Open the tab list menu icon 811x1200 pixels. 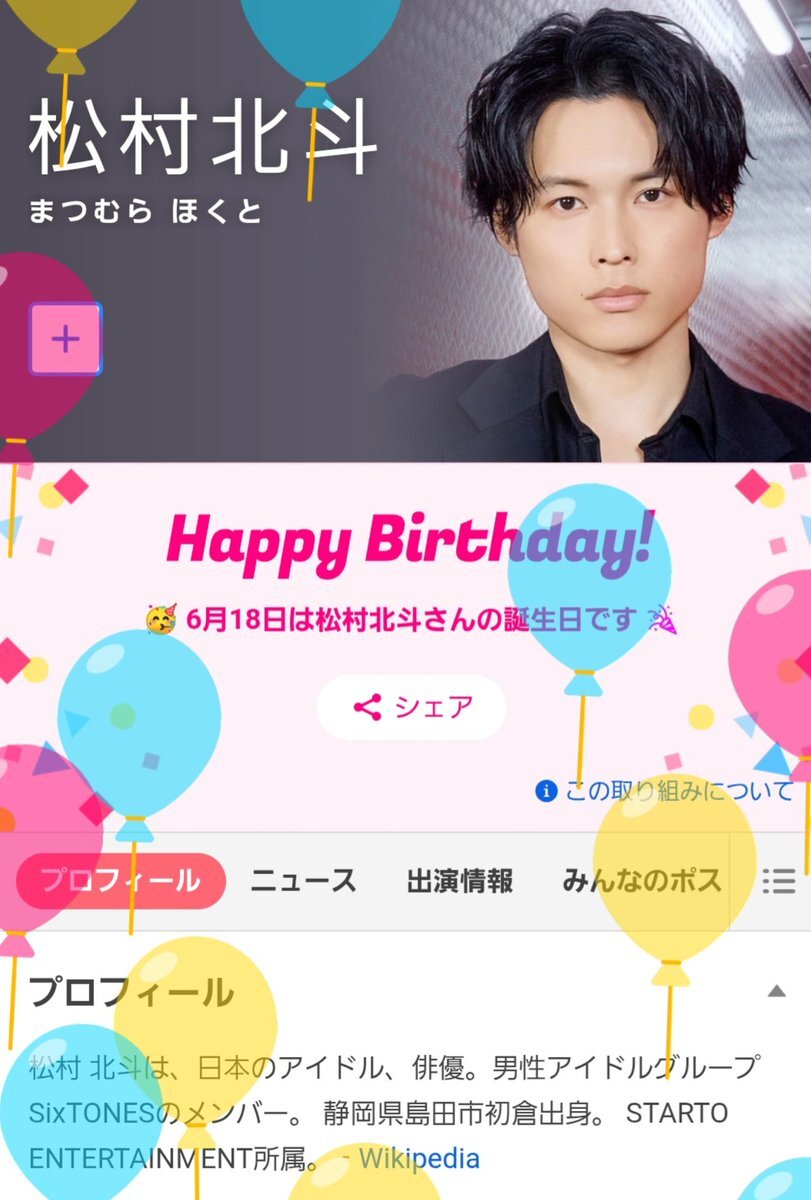[x=779, y=881]
